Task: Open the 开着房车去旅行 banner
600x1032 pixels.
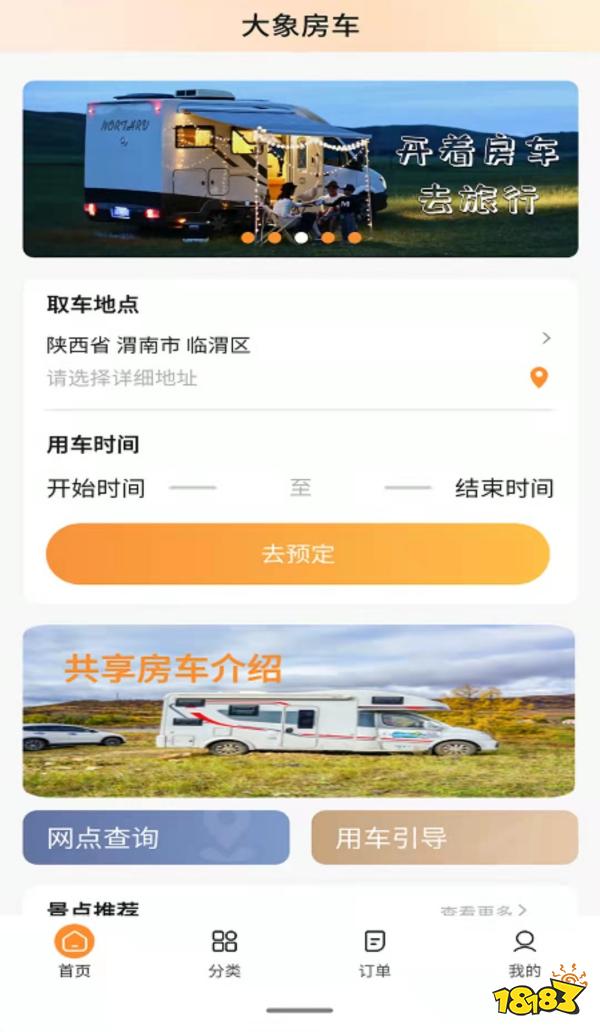Action: [x=300, y=168]
